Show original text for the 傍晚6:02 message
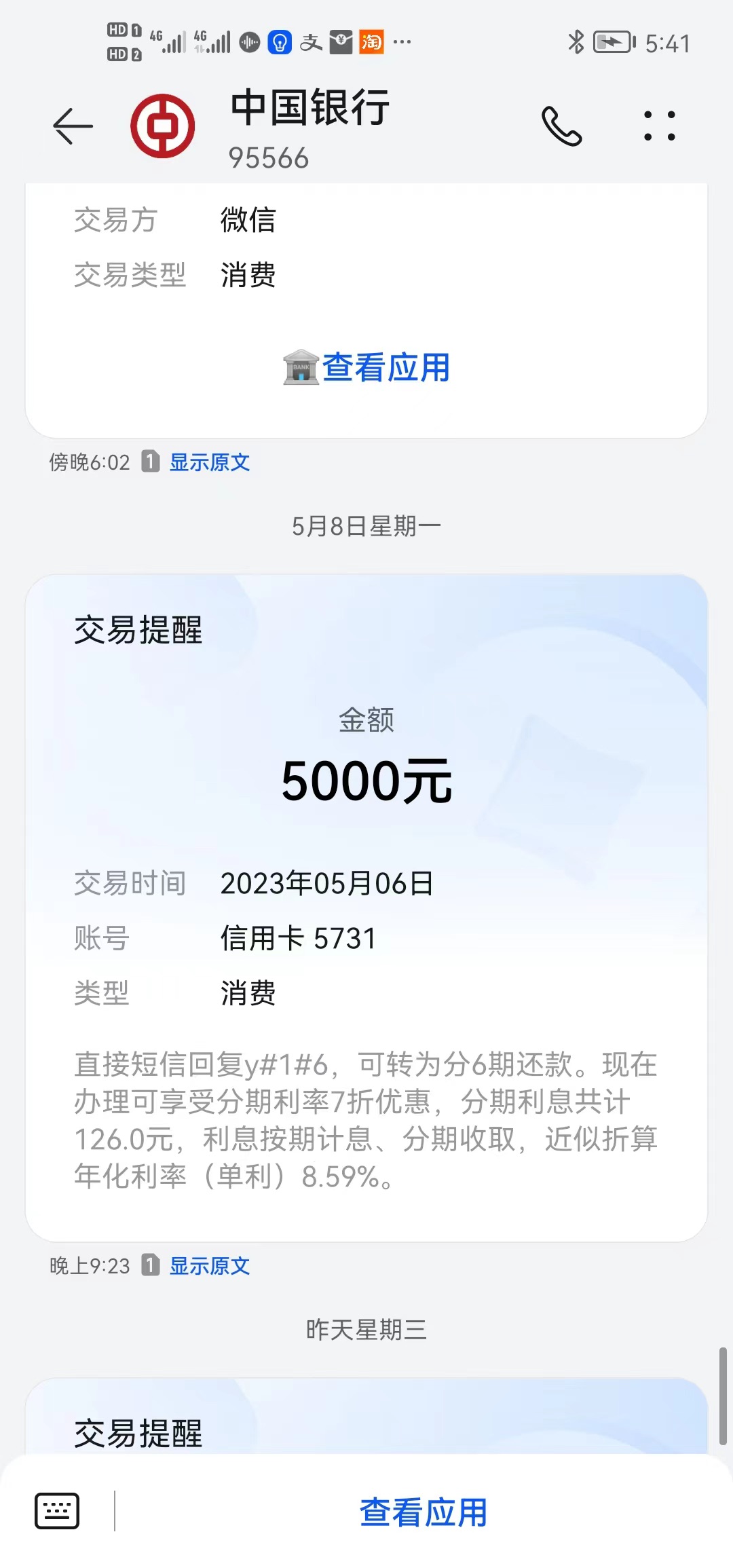The height and width of the screenshot is (1568, 733). [x=209, y=463]
